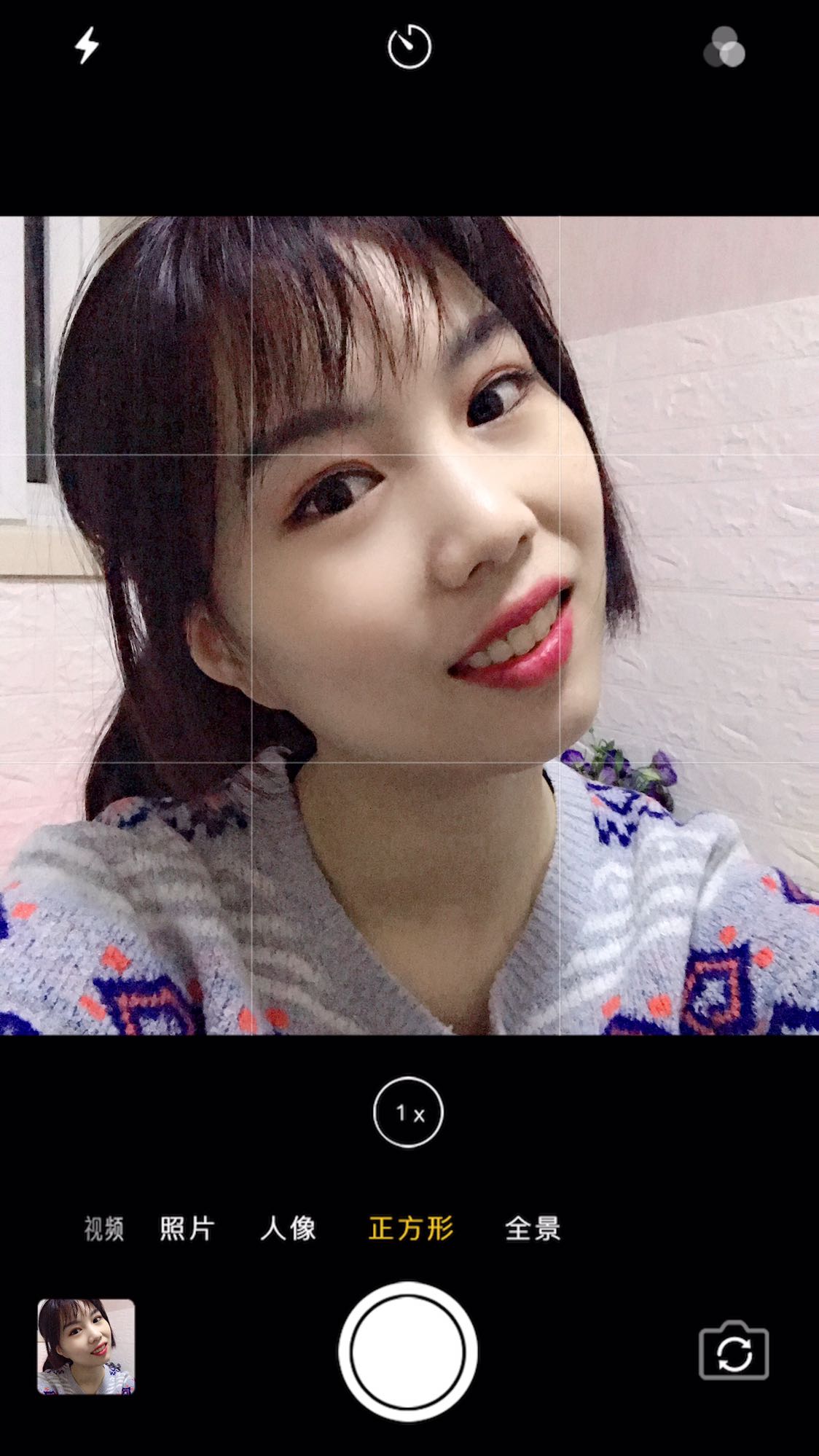
Task: Open the self-timer options
Action: [x=409, y=47]
